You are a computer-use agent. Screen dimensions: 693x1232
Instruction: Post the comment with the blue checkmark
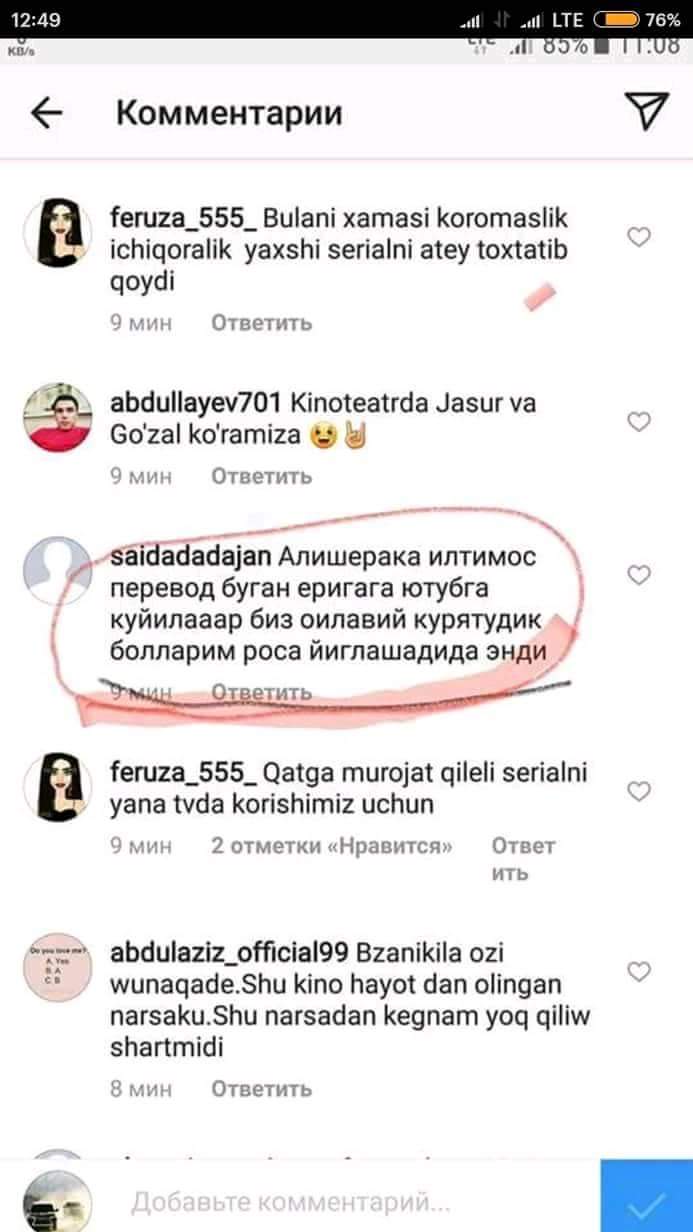pyautogui.click(x=646, y=1198)
